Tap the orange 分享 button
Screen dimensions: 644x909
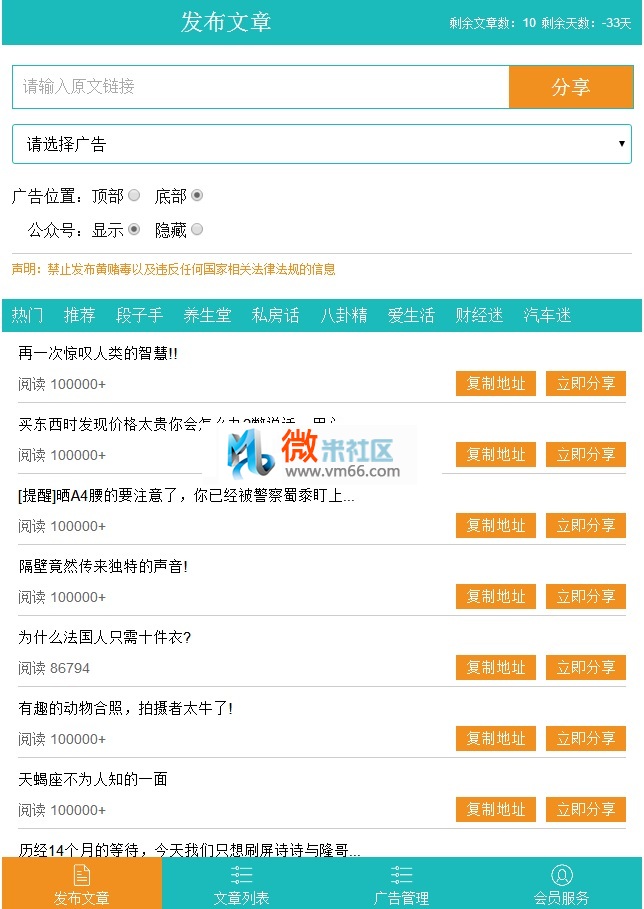(570, 87)
